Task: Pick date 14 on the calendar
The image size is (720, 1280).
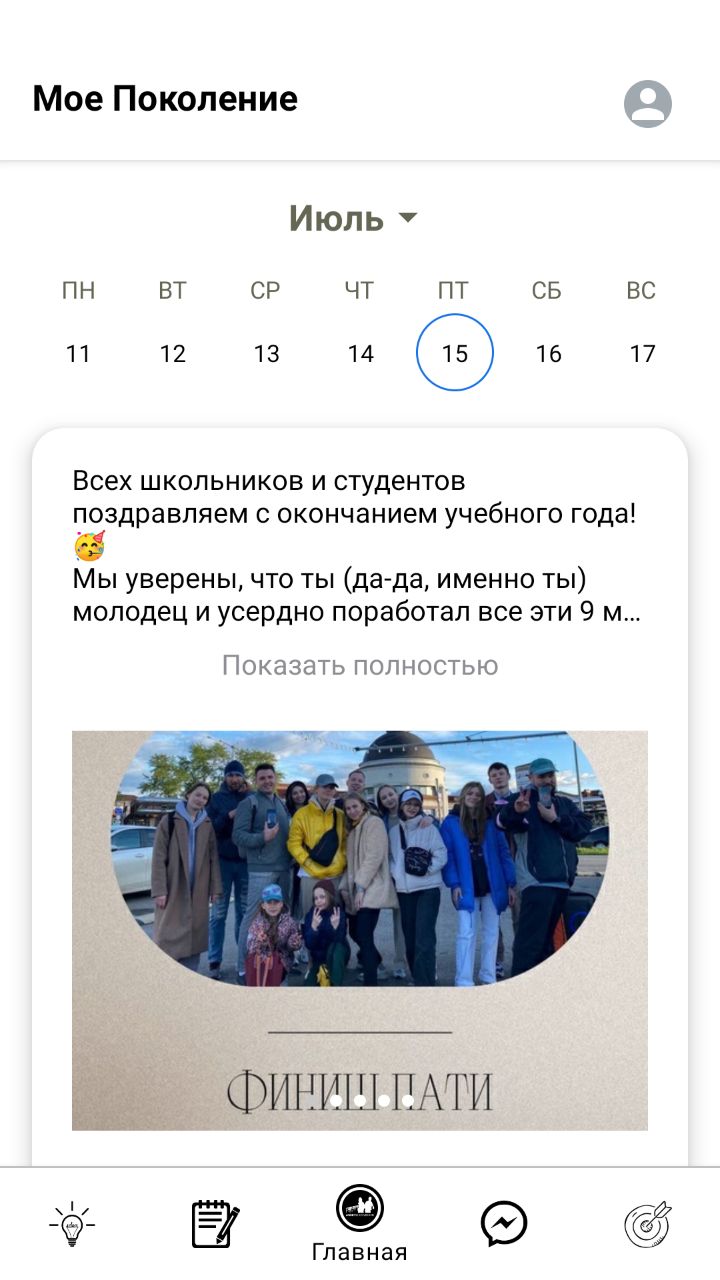Action: pyautogui.click(x=360, y=353)
